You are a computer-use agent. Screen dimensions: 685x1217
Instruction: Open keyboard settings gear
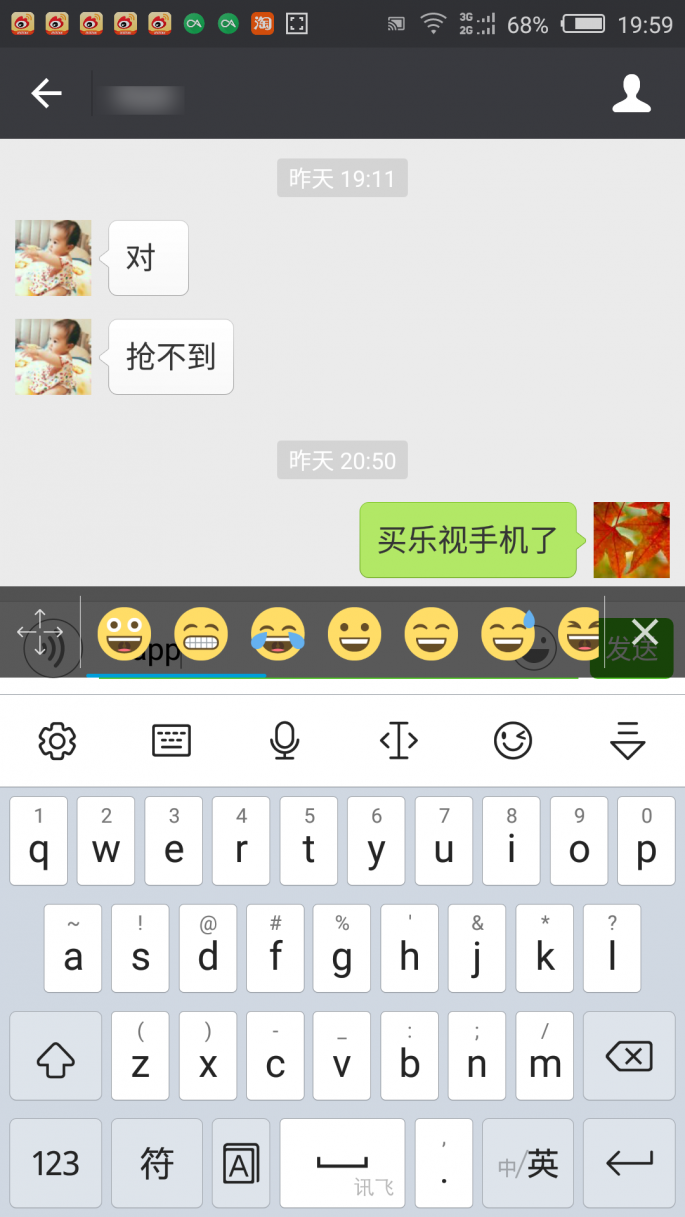(57, 741)
